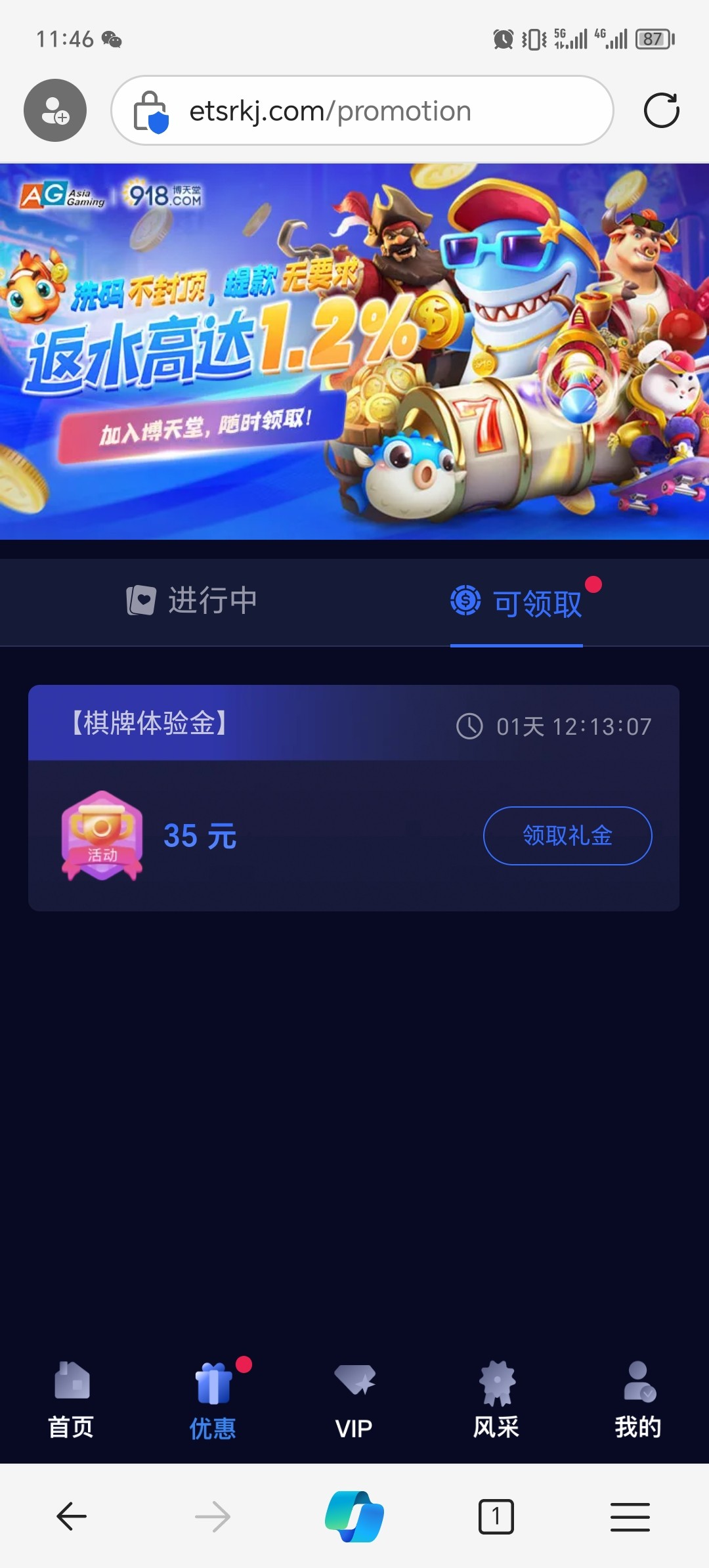Image resolution: width=709 pixels, height=1568 pixels.
Task: Reload the current page
Action: 661,110
